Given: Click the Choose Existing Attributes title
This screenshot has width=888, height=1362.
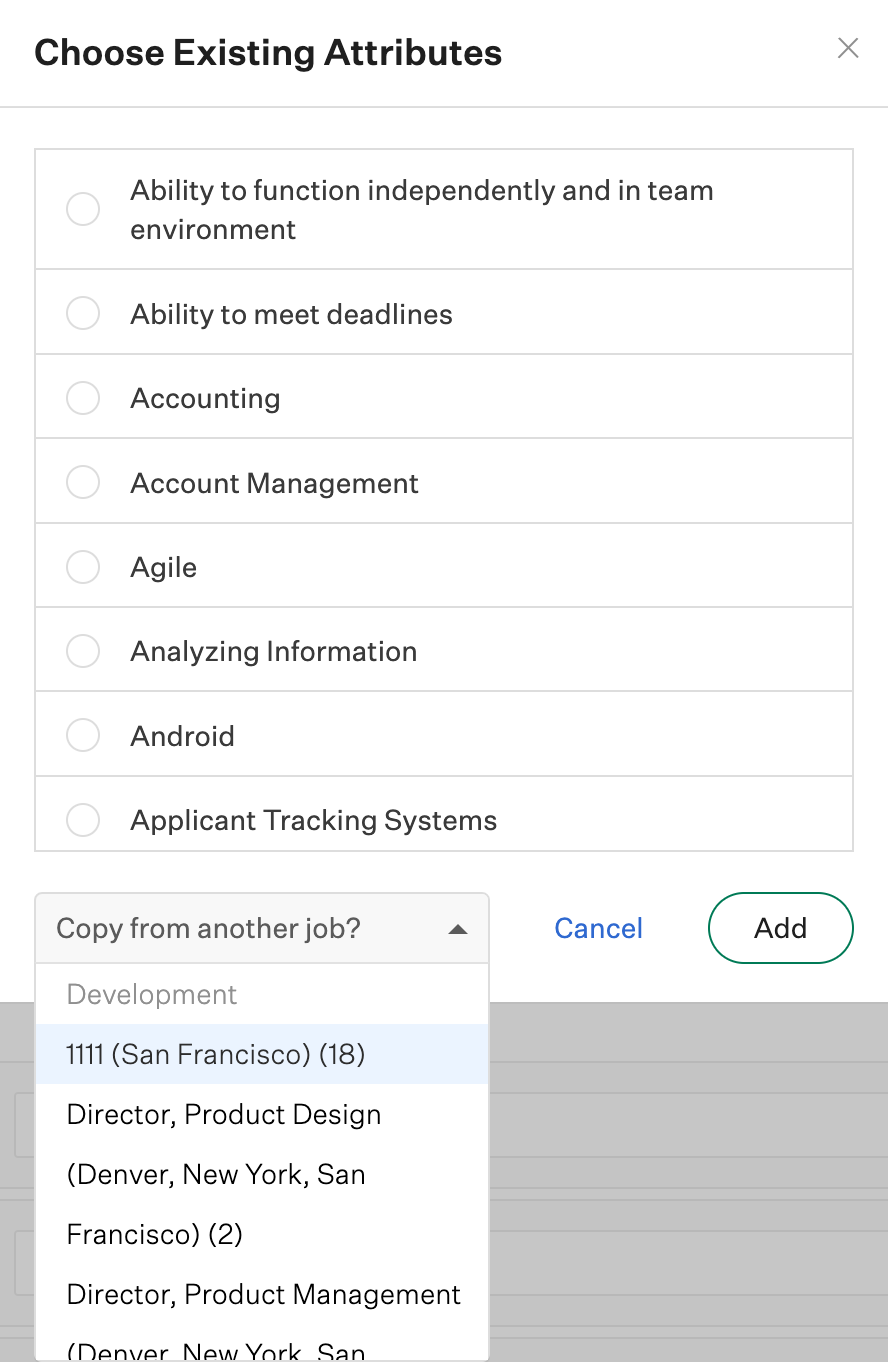Looking at the screenshot, I should point(268,52).
